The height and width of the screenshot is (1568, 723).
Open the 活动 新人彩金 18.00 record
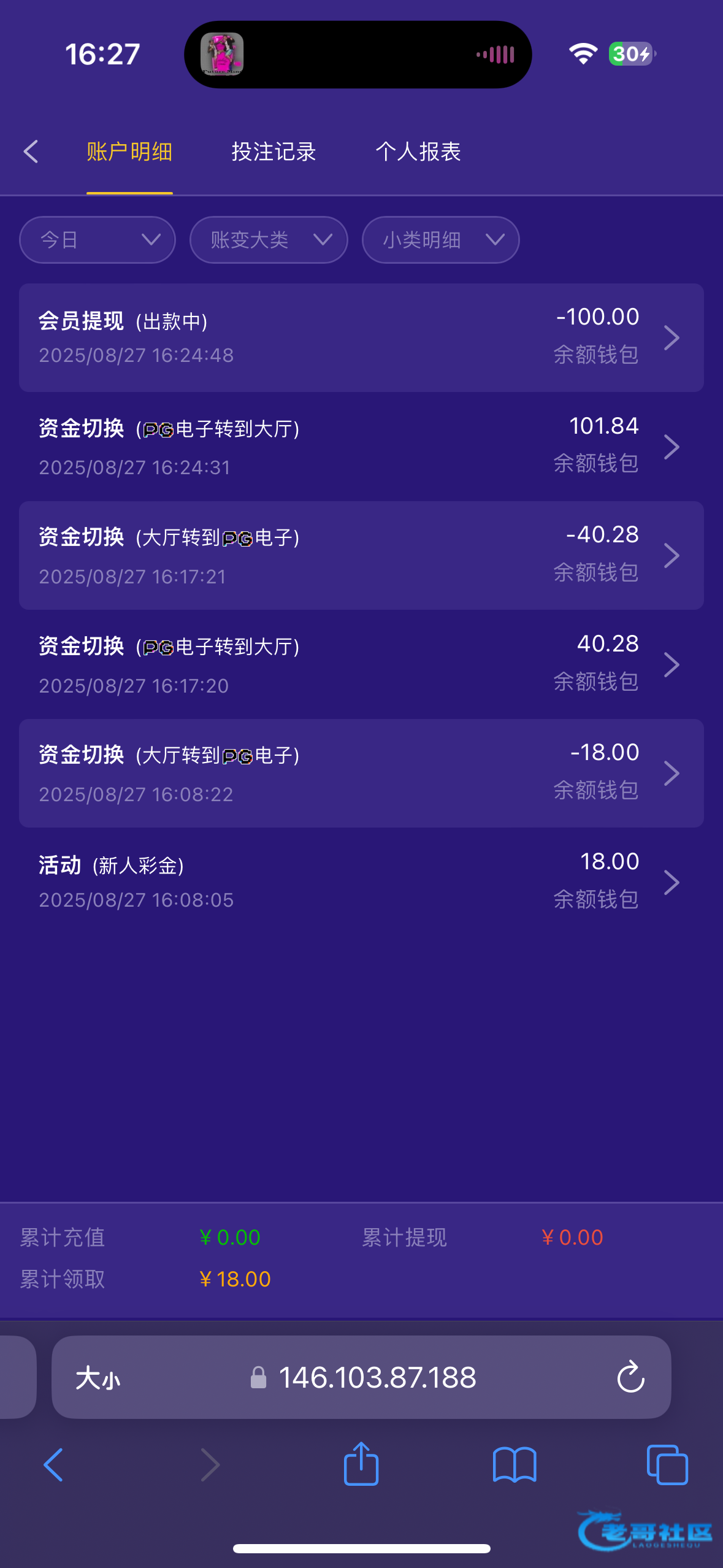pos(361,882)
